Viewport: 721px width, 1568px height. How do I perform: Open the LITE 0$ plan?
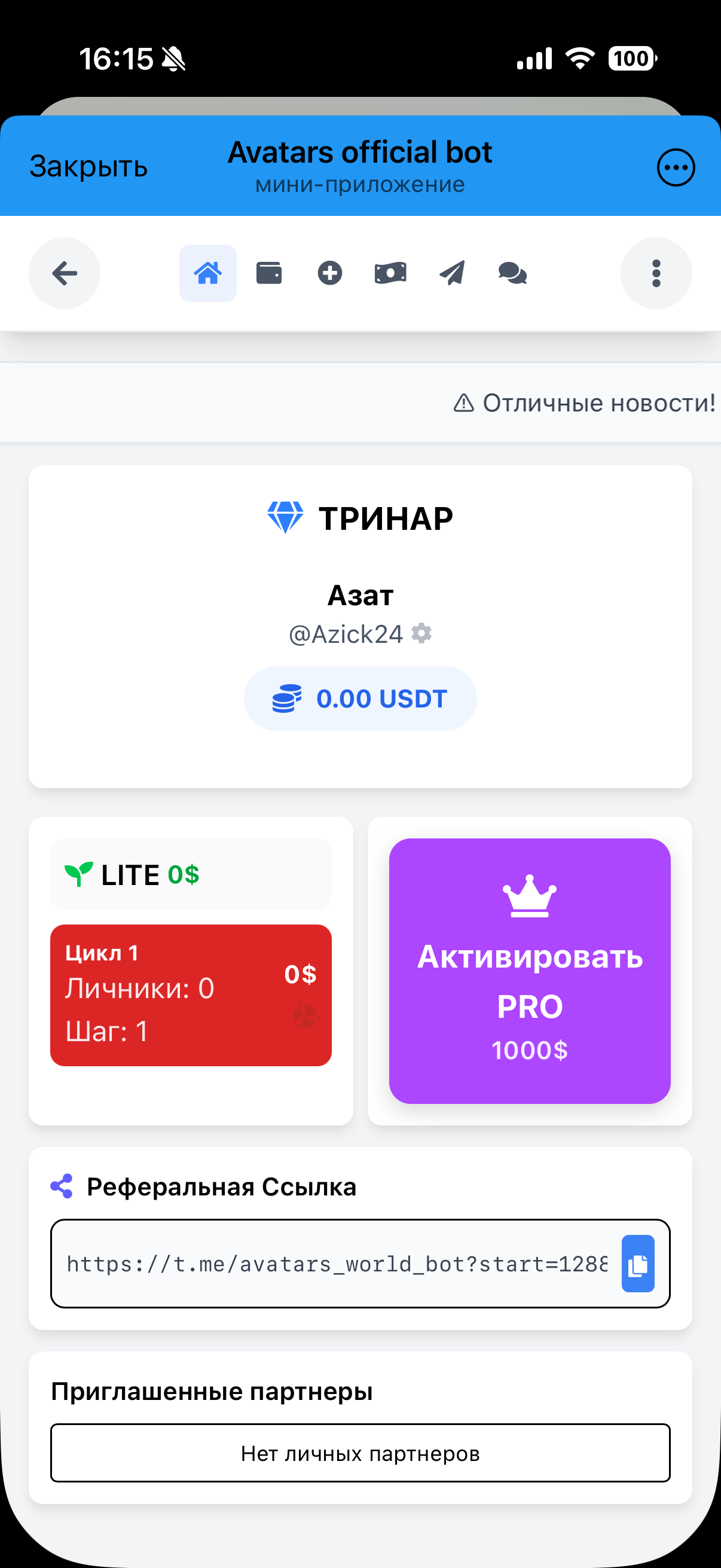(x=191, y=875)
